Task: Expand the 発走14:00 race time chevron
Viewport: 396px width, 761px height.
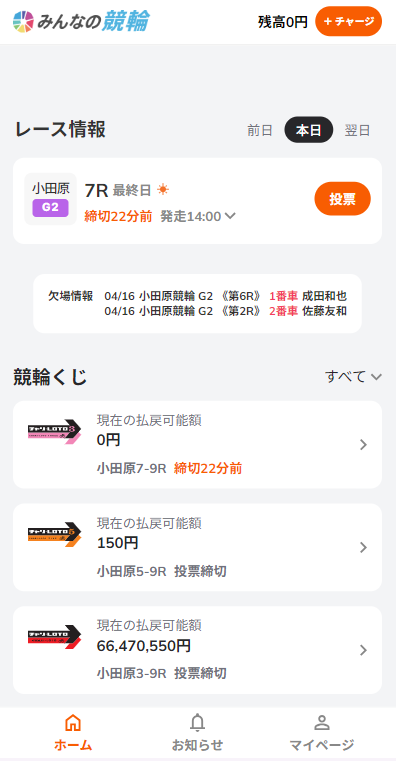Action: pyautogui.click(x=230, y=216)
